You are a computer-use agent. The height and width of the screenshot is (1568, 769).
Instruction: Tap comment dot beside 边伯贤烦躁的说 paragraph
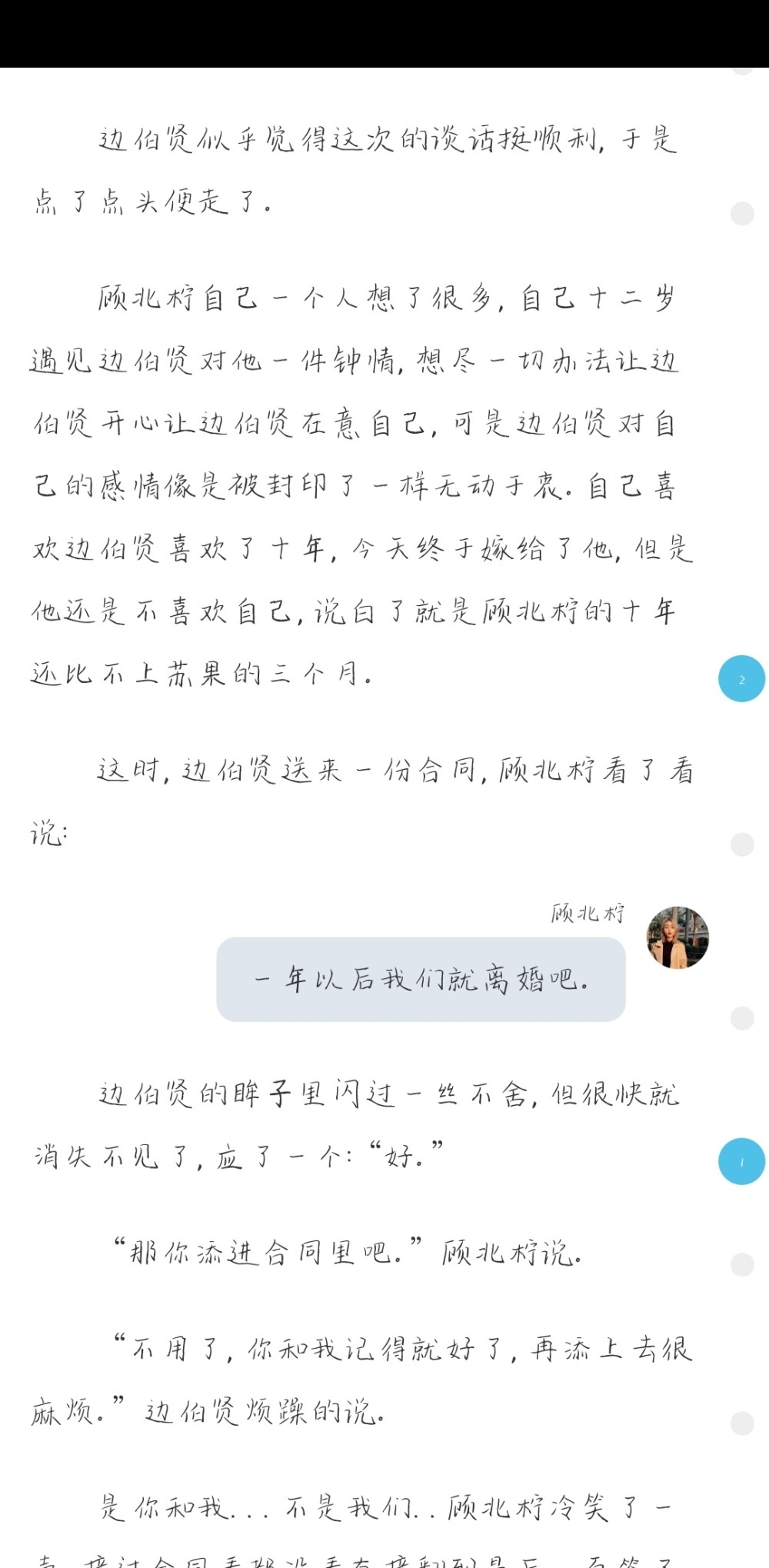742,1423
